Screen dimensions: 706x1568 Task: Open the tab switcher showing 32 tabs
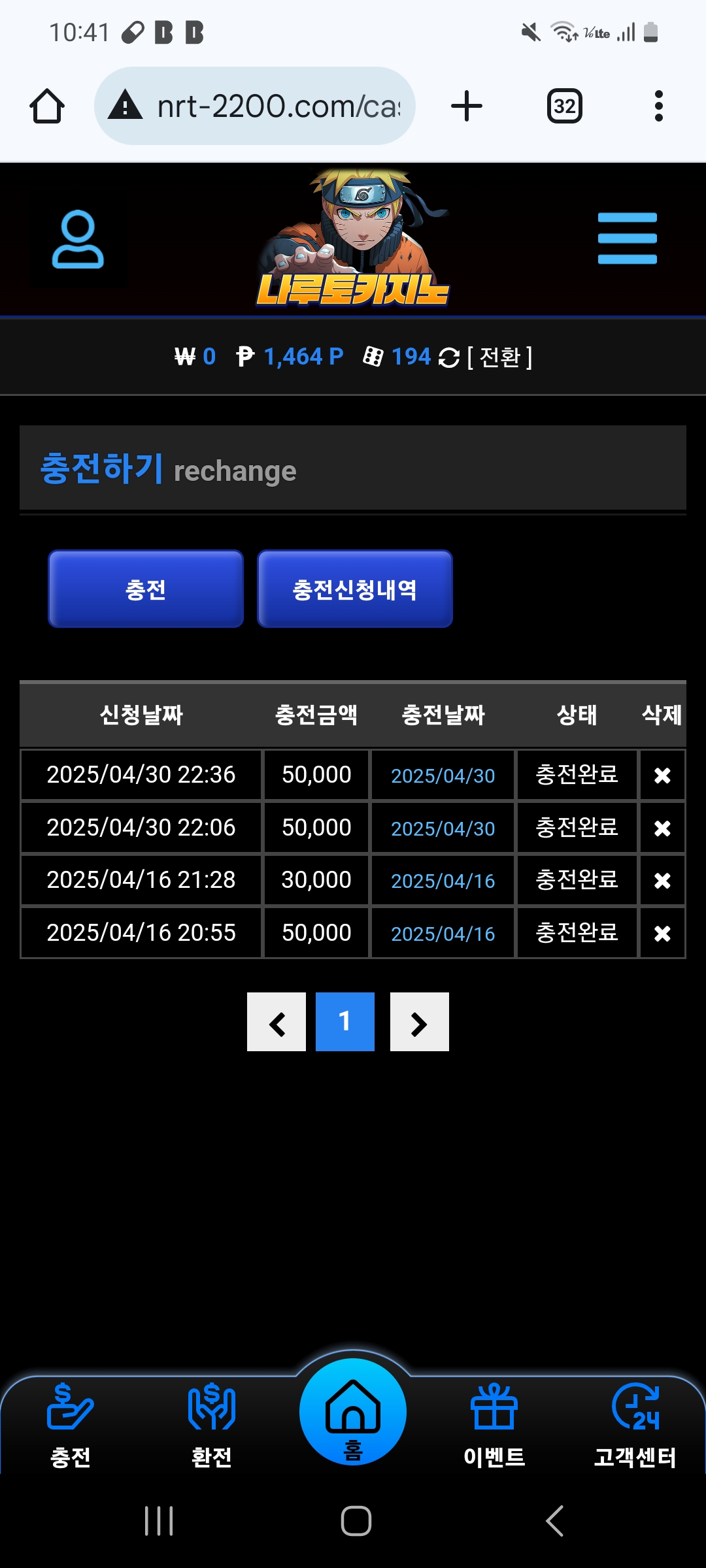(564, 106)
